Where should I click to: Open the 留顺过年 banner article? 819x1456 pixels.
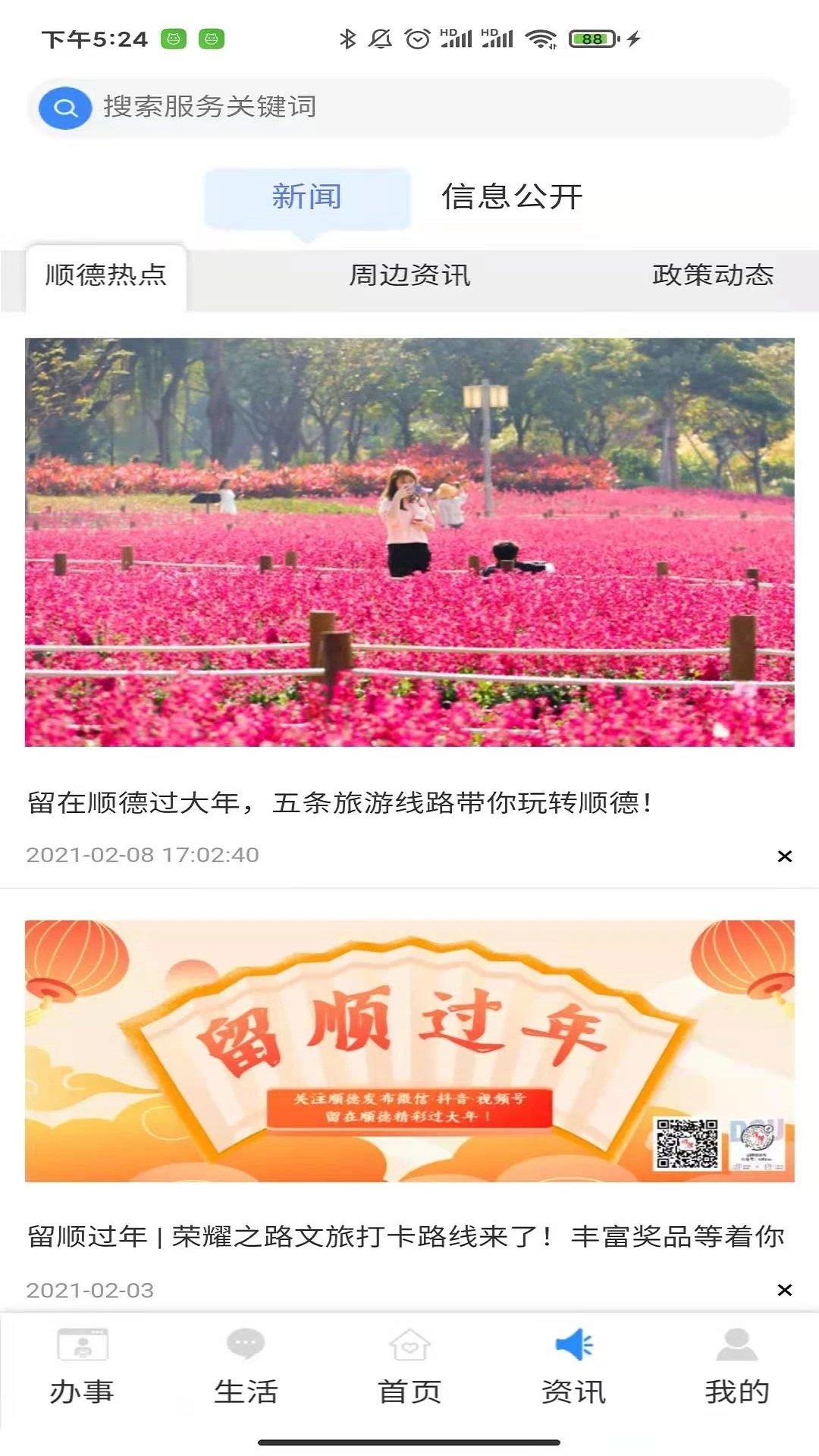[x=409, y=1051]
